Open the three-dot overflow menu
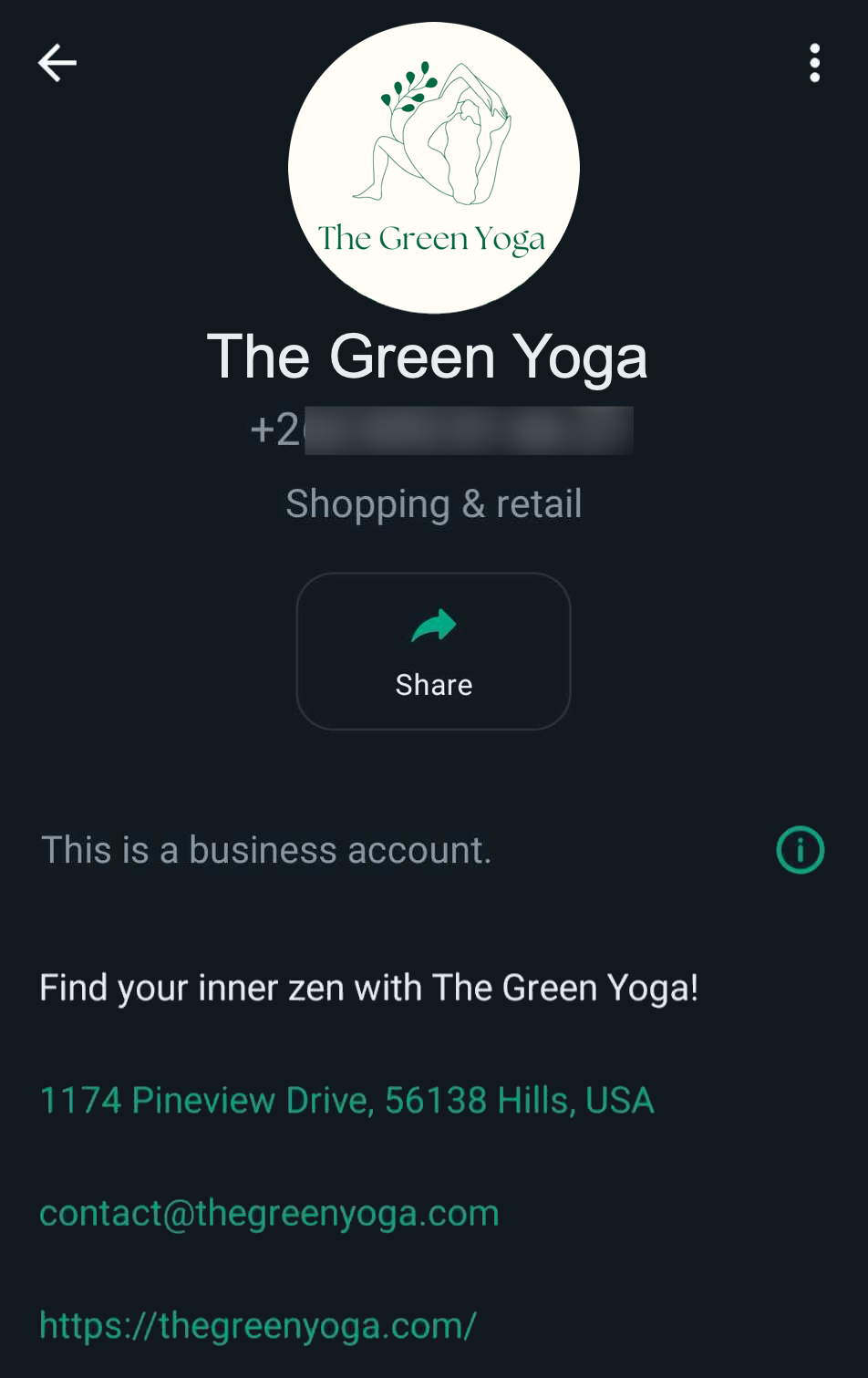Image resolution: width=868 pixels, height=1378 pixels. point(814,63)
